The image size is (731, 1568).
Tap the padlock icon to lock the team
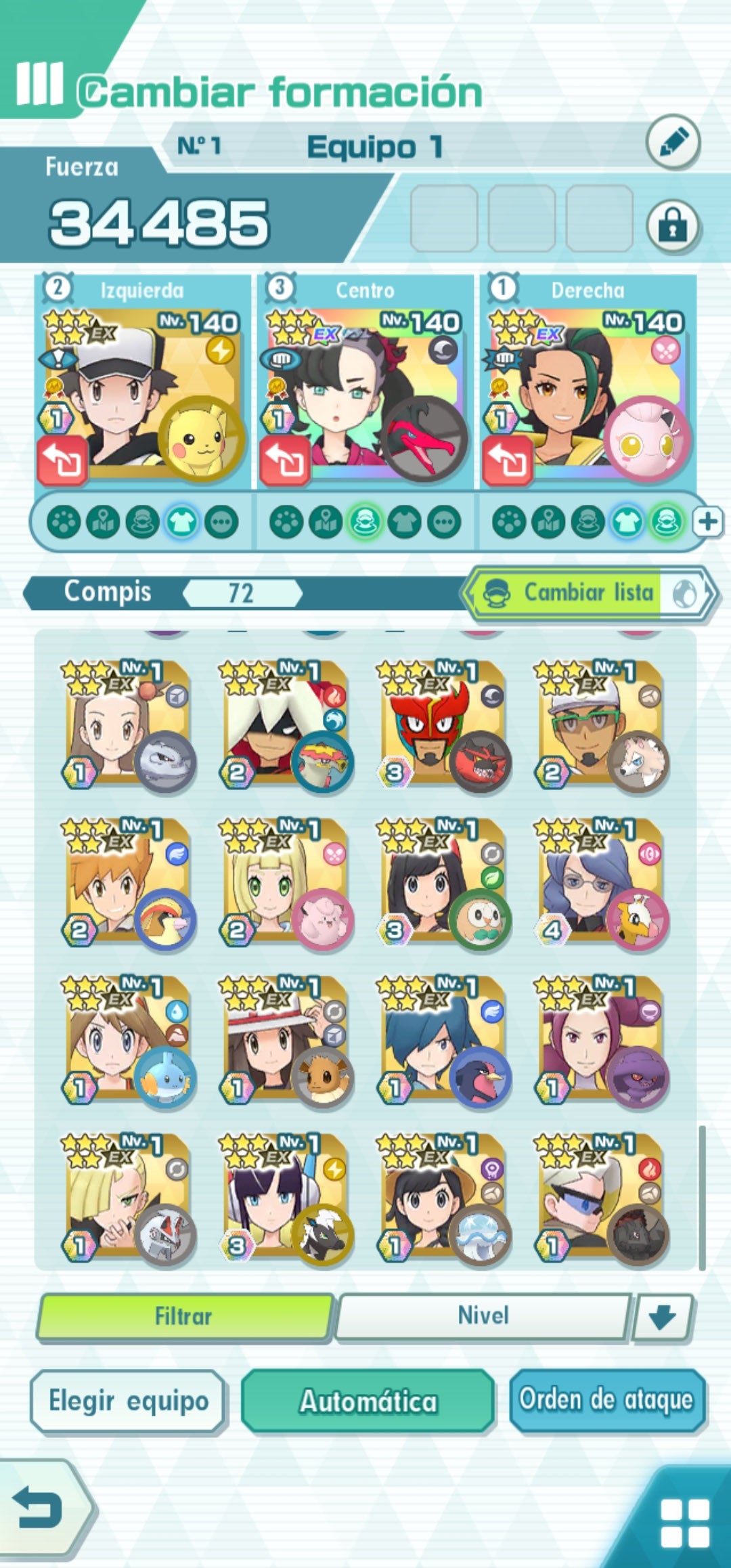672,226
